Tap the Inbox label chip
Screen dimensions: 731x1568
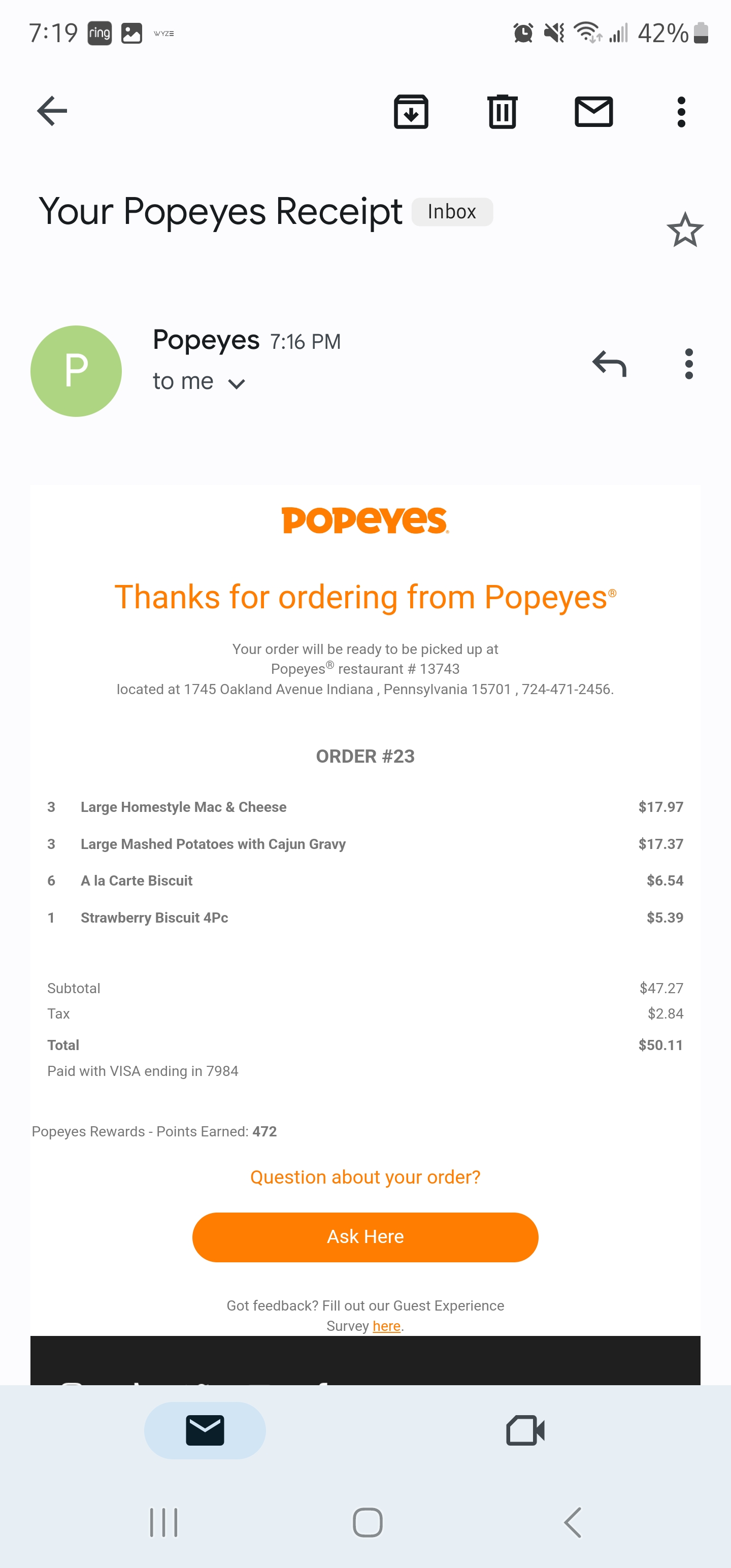452,212
